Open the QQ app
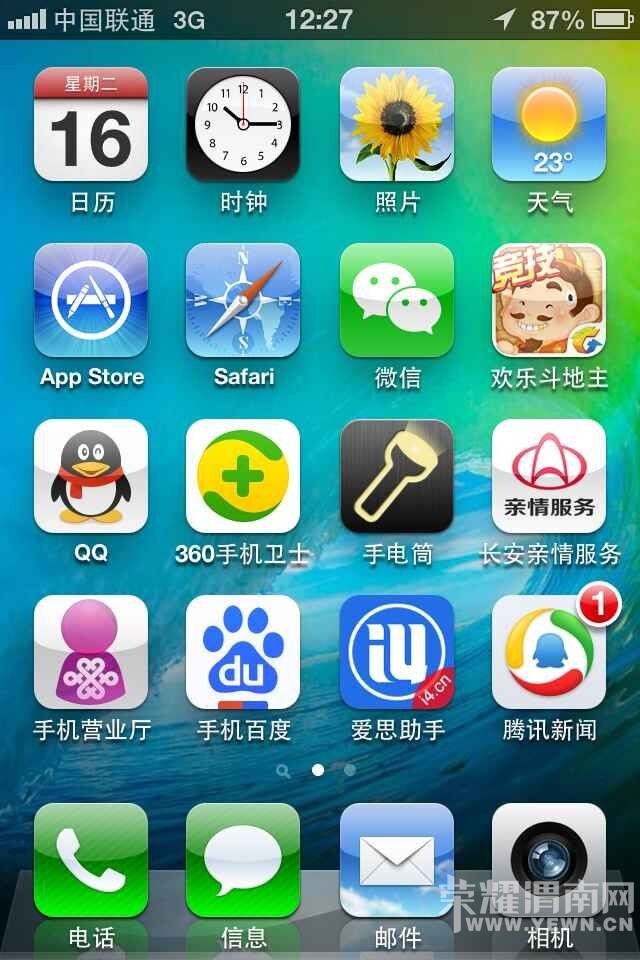640x960 pixels. 91,476
